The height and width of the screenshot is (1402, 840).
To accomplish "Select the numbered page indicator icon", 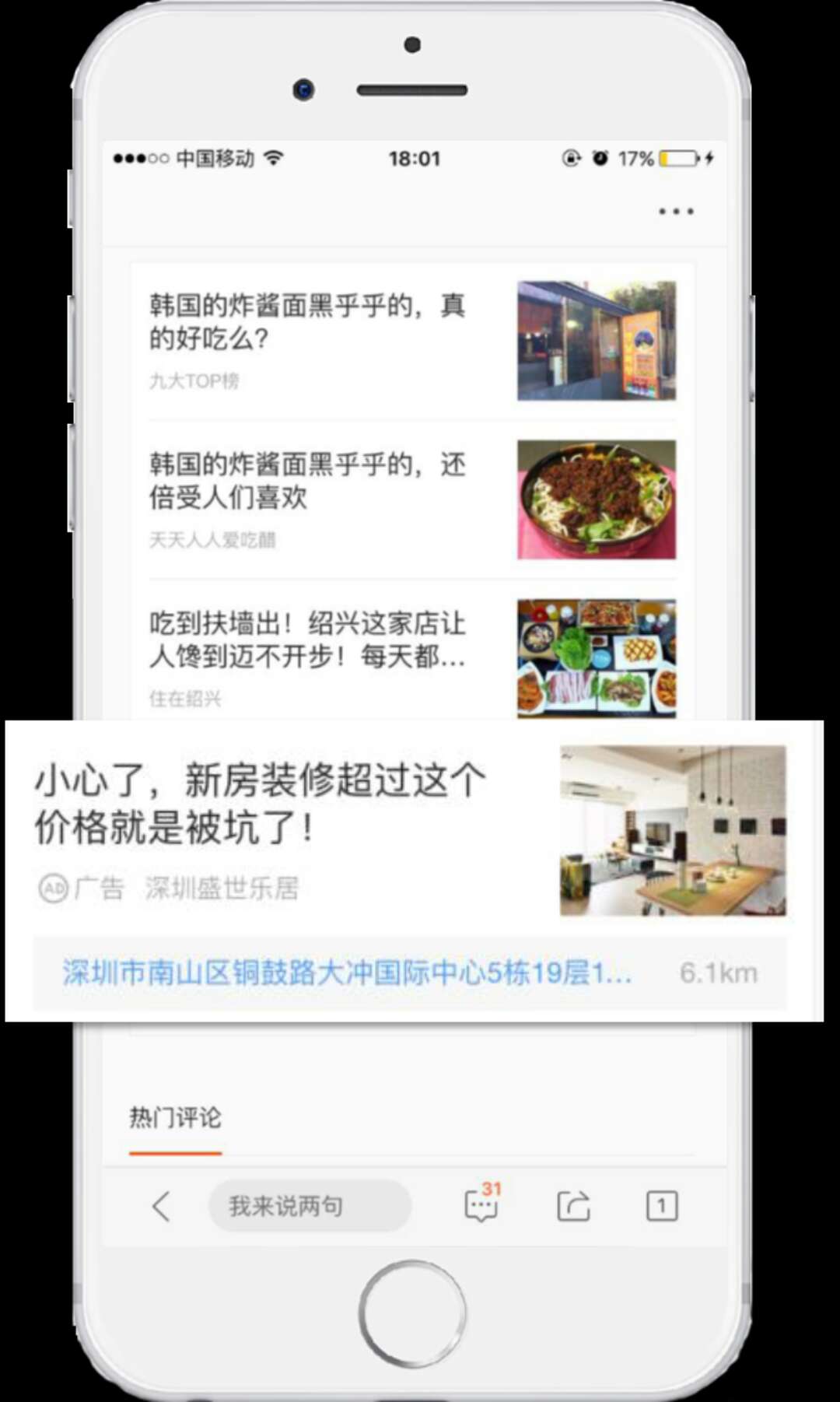I will coord(662,1204).
